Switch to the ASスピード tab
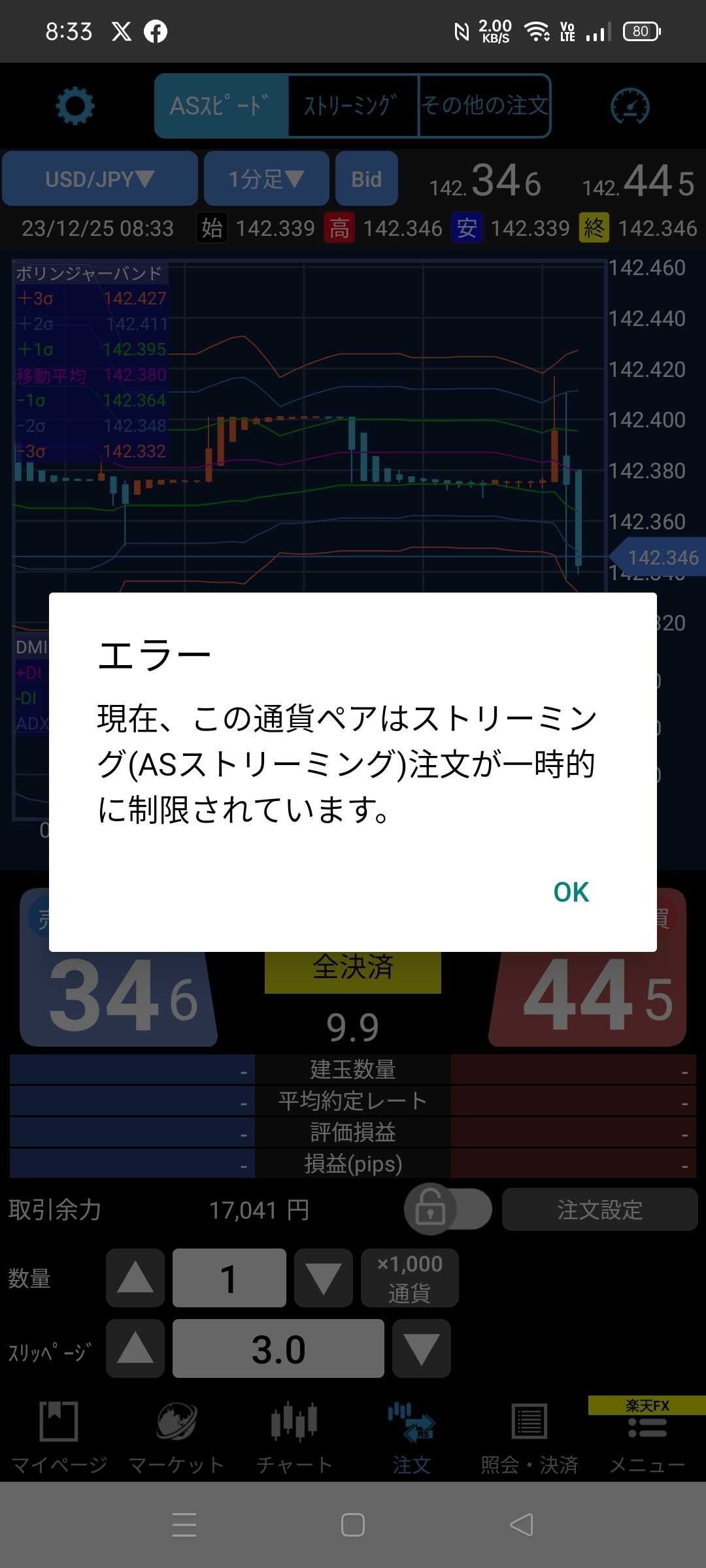Image resolution: width=706 pixels, height=1568 pixels. 221,106
